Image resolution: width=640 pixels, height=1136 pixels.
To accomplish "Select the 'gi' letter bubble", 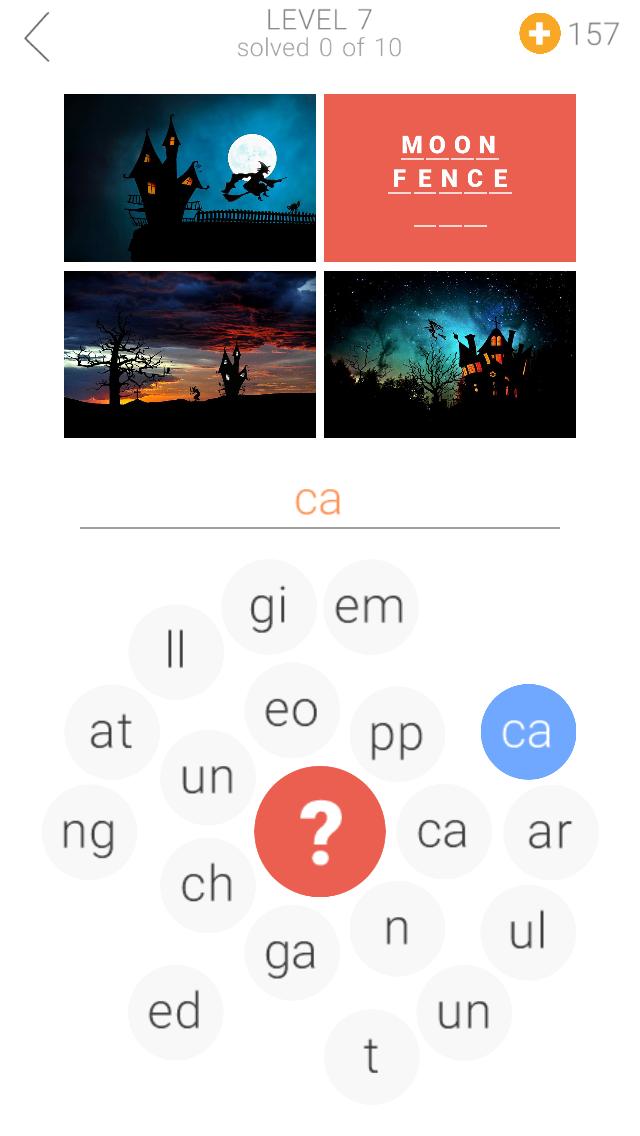I will [x=269, y=607].
